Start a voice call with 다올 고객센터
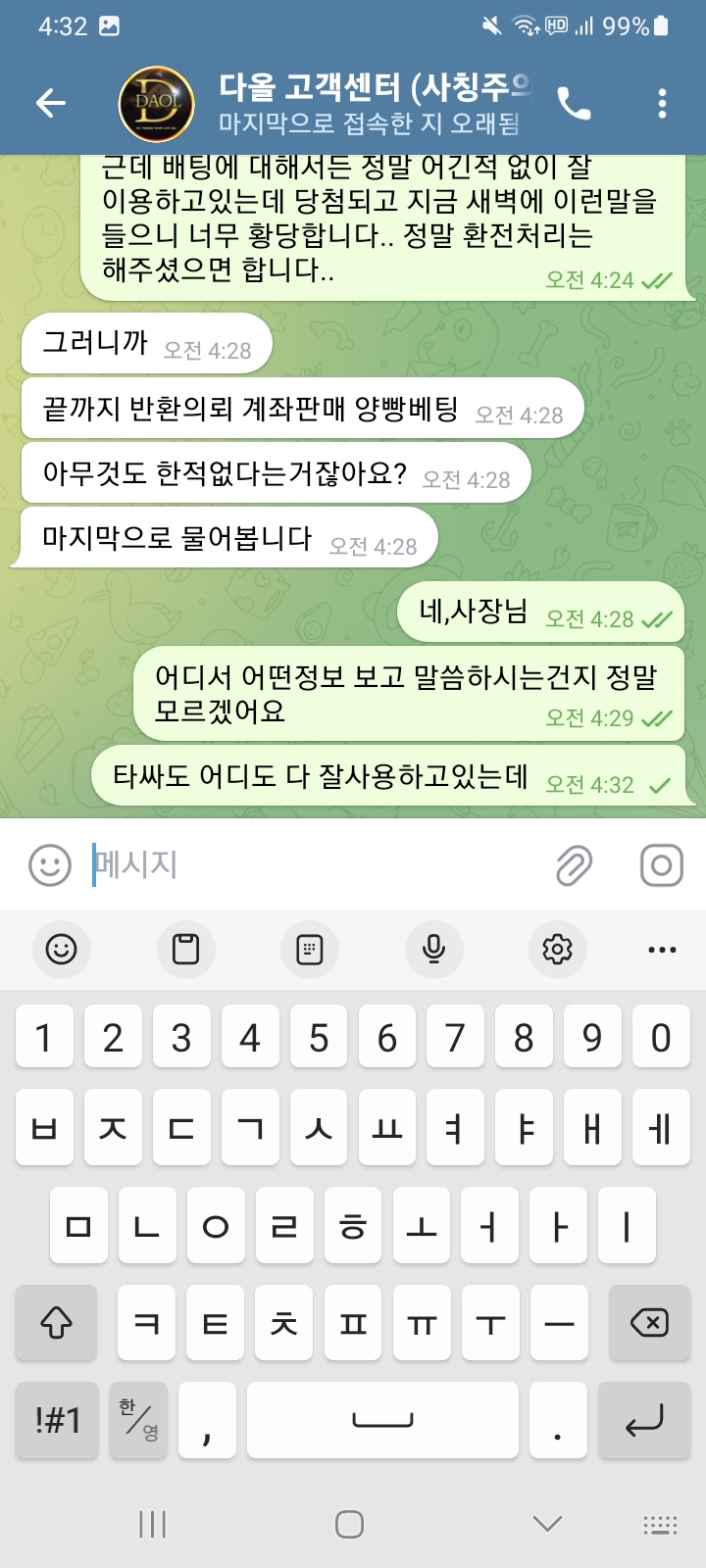Screen dimensions: 706x1568 574,102
